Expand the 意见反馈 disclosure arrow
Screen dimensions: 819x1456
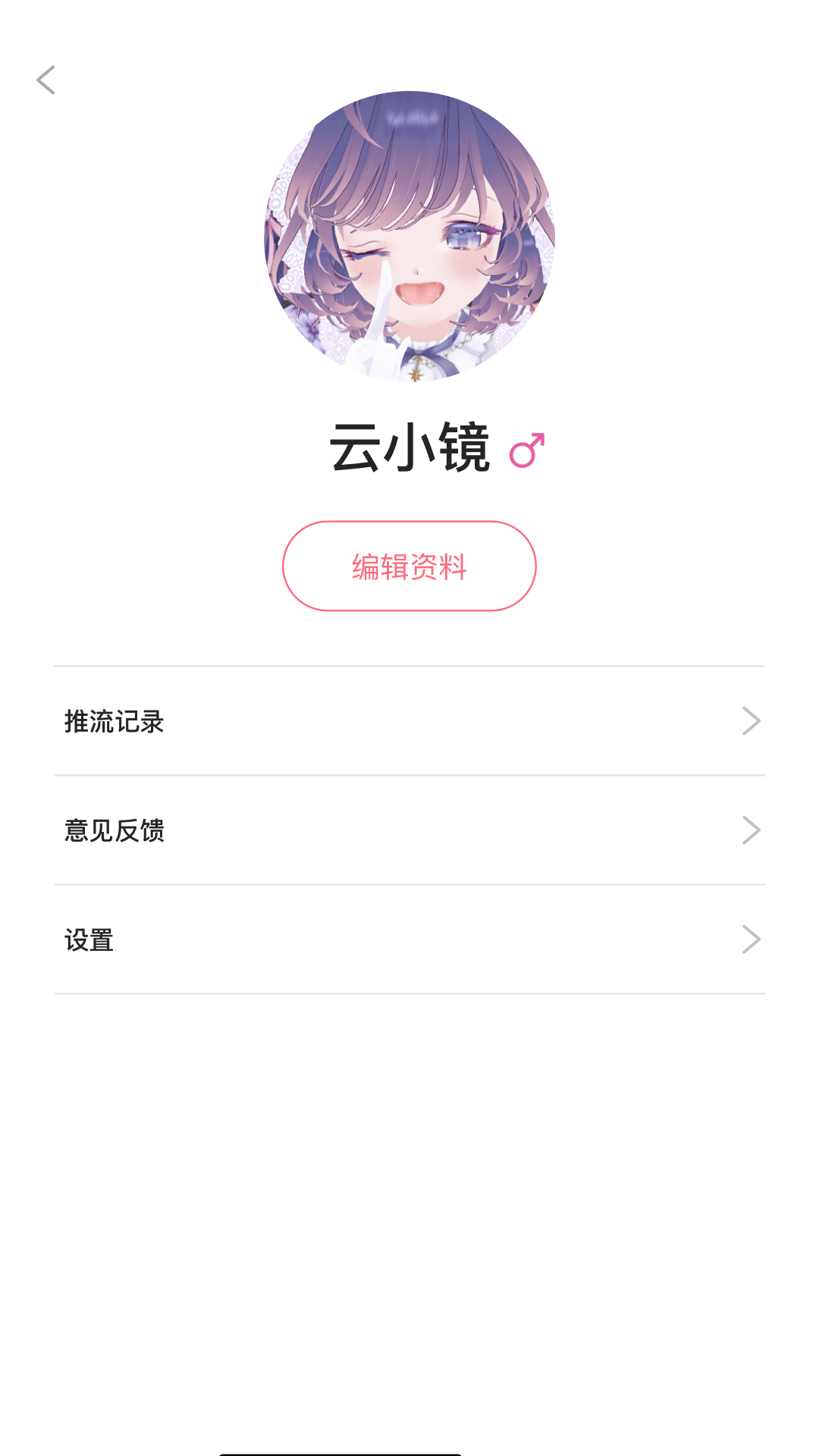(x=751, y=830)
